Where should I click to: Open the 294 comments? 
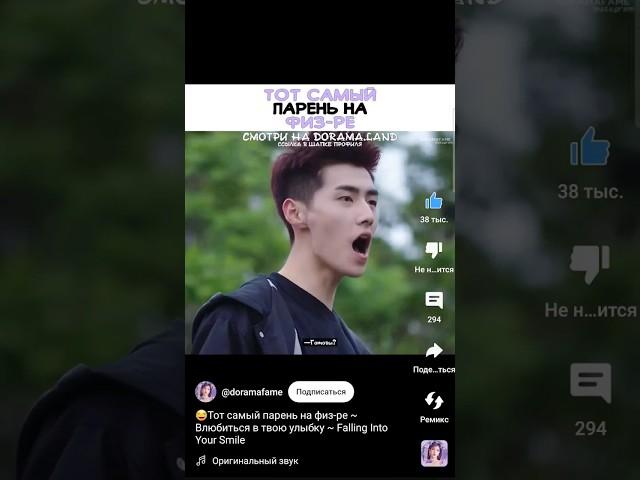(433, 300)
